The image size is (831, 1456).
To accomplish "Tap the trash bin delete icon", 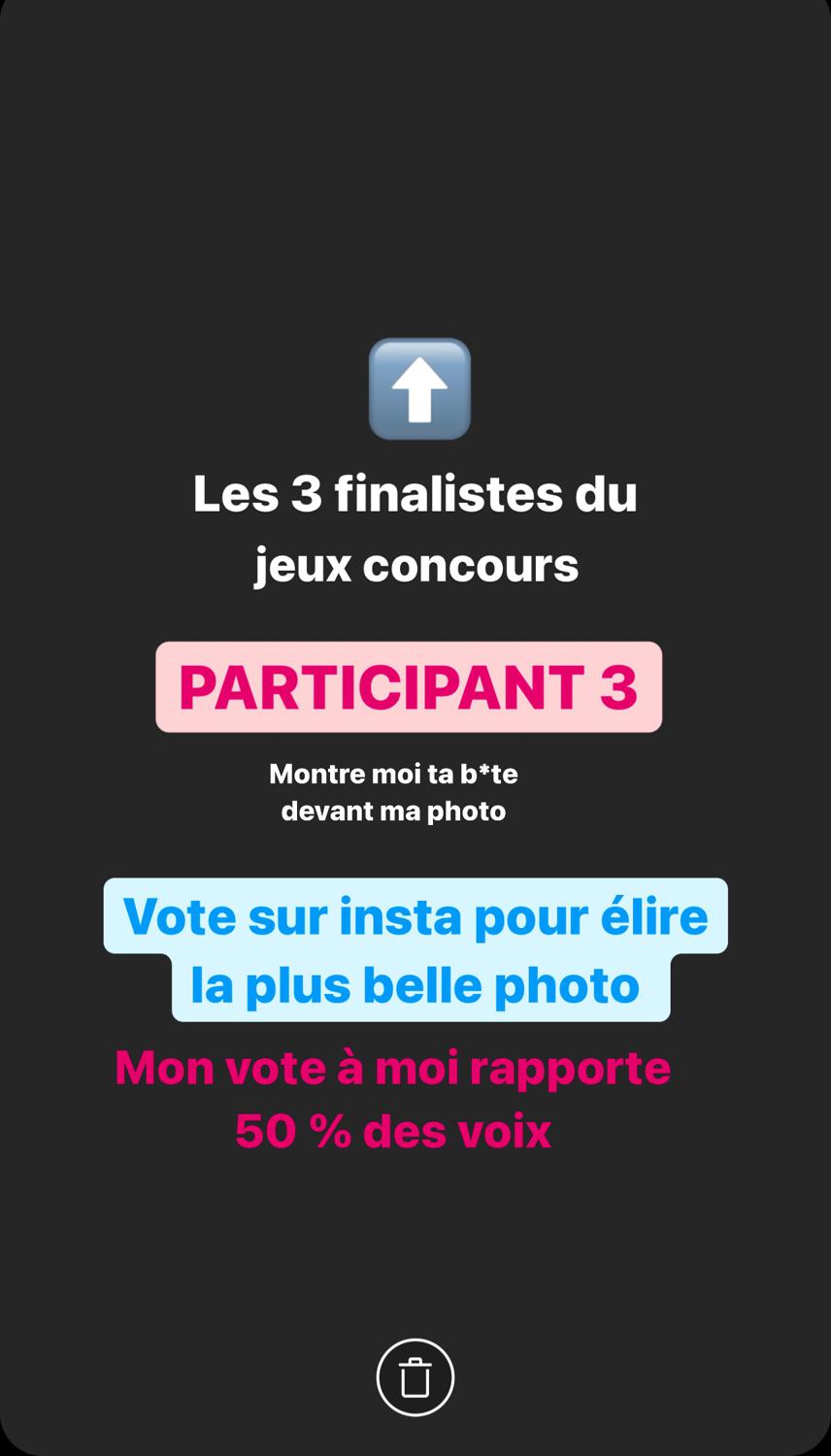I will 415,1377.
